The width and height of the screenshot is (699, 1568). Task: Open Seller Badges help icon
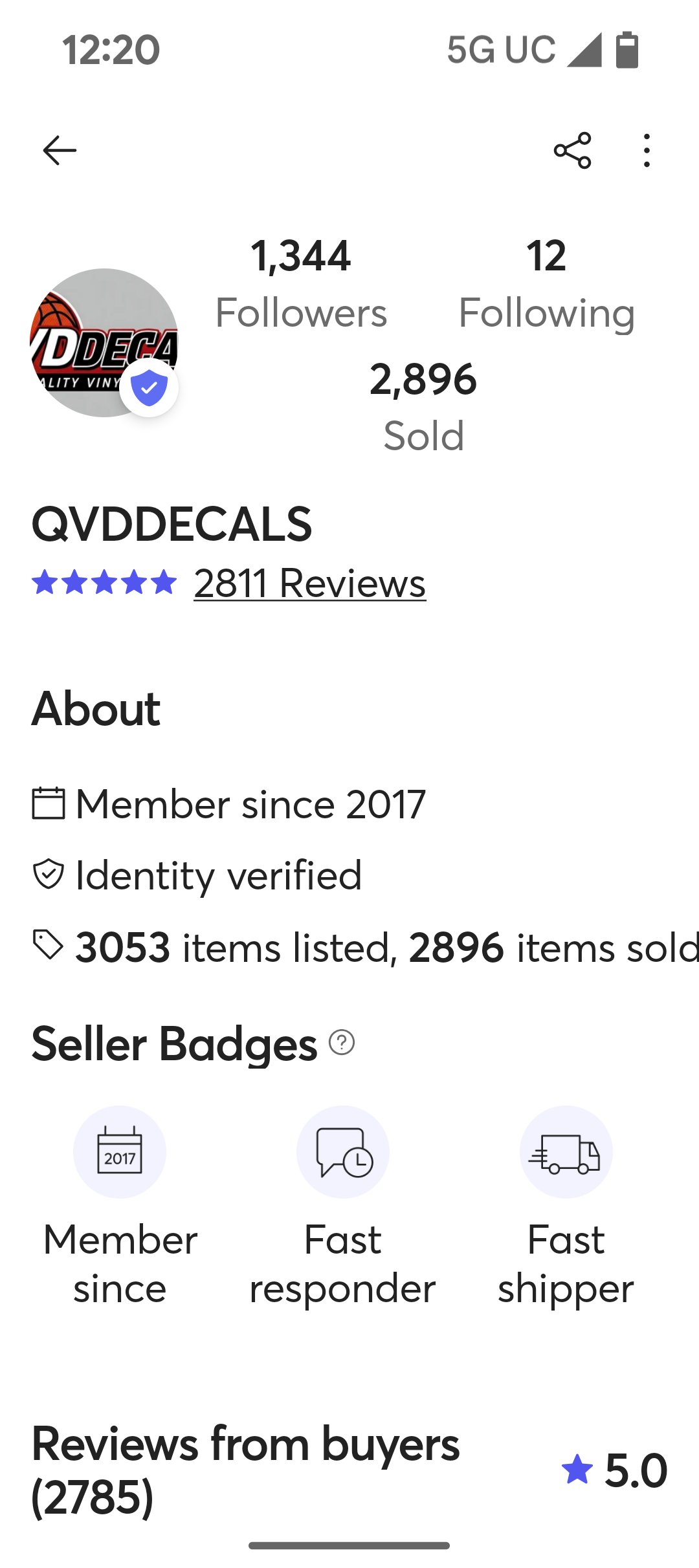pos(342,1042)
